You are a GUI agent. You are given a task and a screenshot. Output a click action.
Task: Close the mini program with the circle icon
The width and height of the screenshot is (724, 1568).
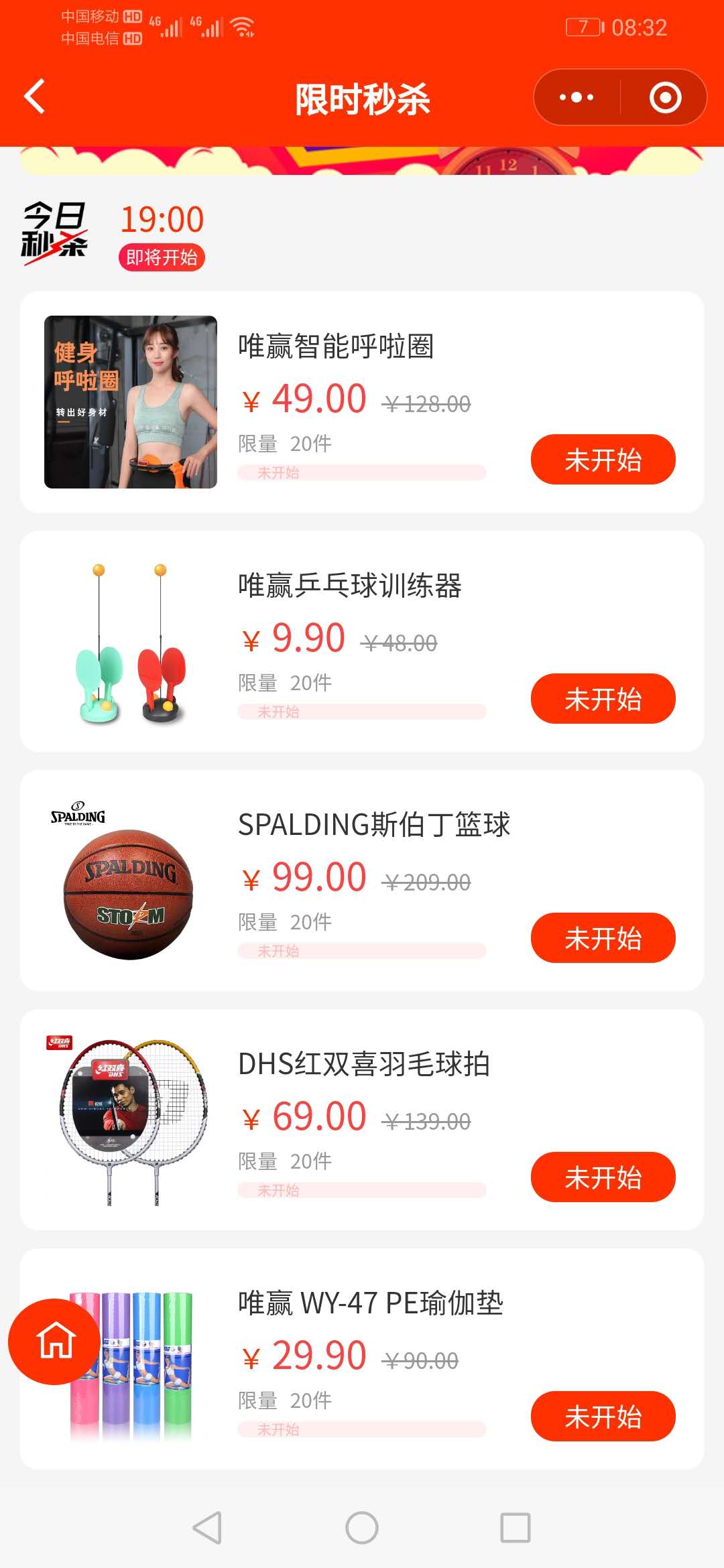pos(665,98)
